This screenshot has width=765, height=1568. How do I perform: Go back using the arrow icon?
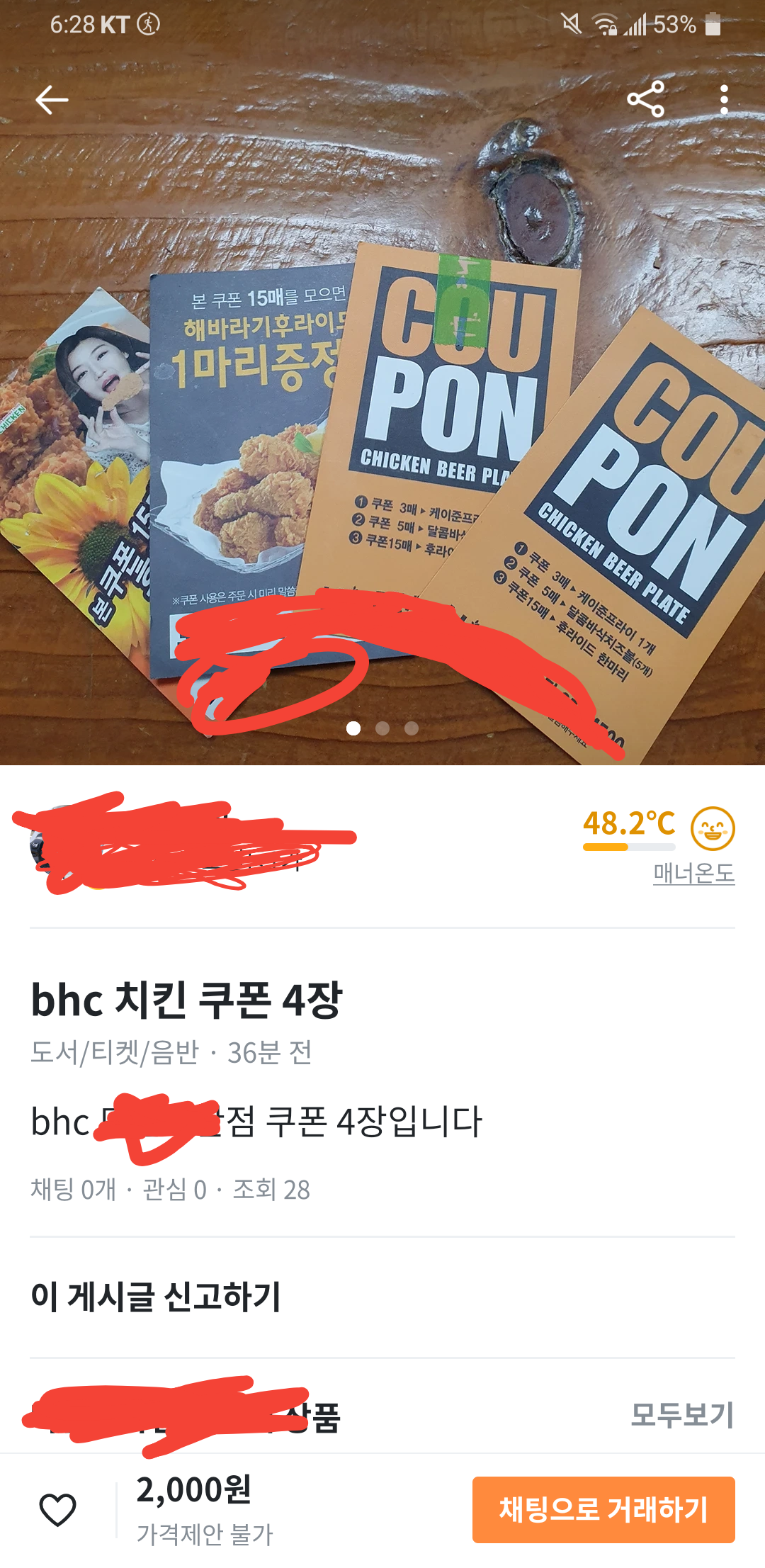point(52,100)
